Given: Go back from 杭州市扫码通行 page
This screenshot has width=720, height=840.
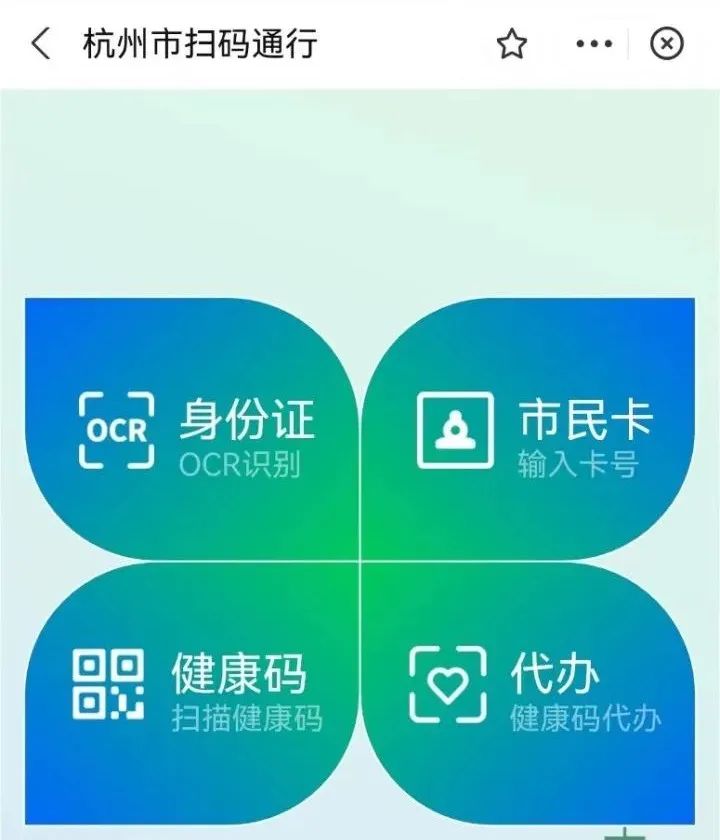Looking at the screenshot, I should click(x=40, y=44).
